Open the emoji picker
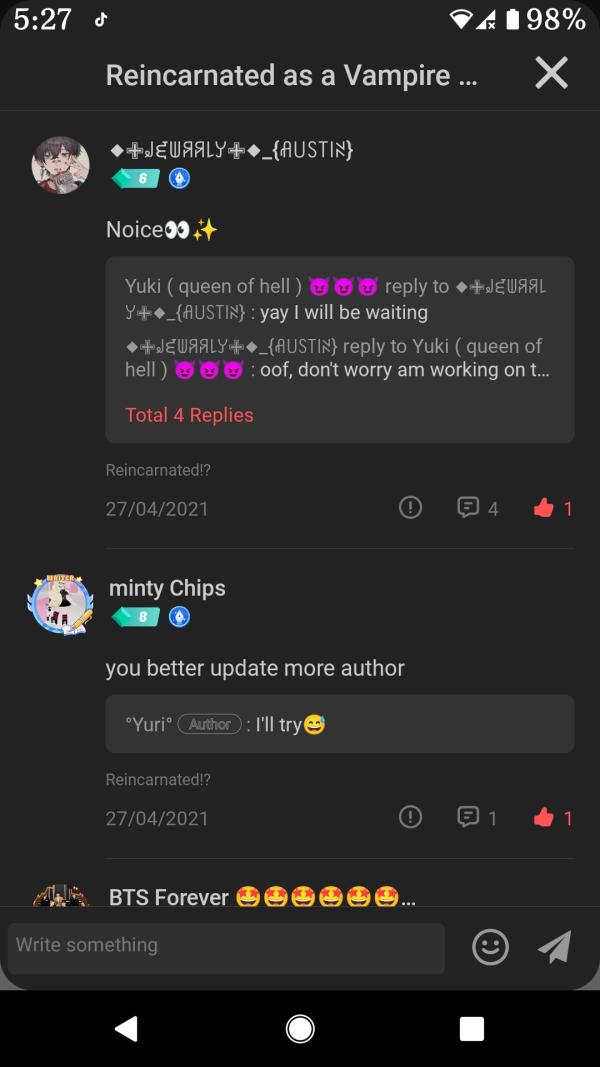This screenshot has height=1067, width=600. (x=490, y=947)
